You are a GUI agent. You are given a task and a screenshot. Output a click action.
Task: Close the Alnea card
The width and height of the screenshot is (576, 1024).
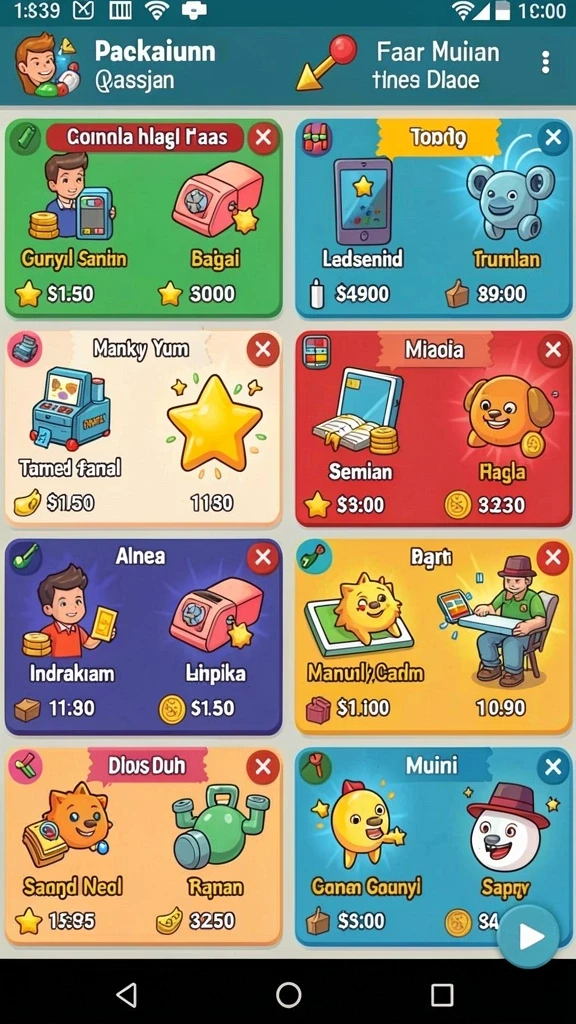tap(263, 557)
